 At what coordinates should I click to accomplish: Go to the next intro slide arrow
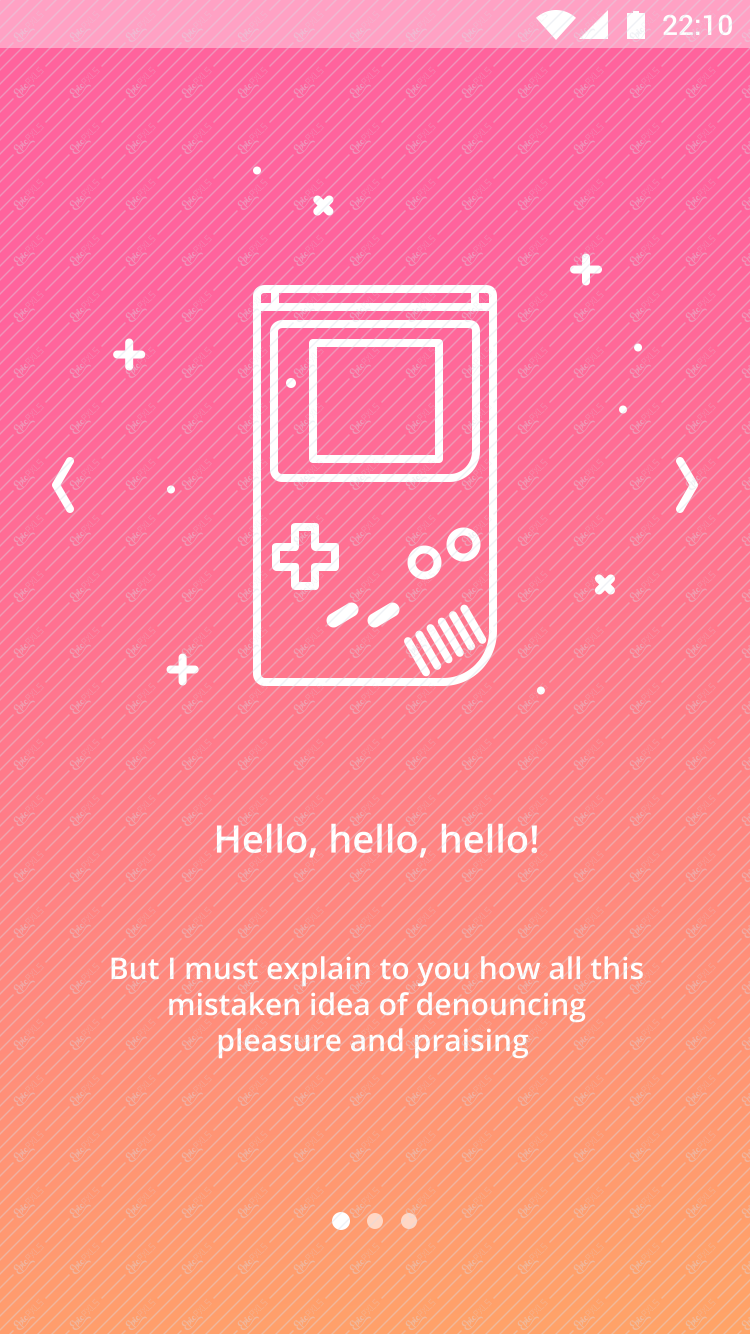point(686,485)
